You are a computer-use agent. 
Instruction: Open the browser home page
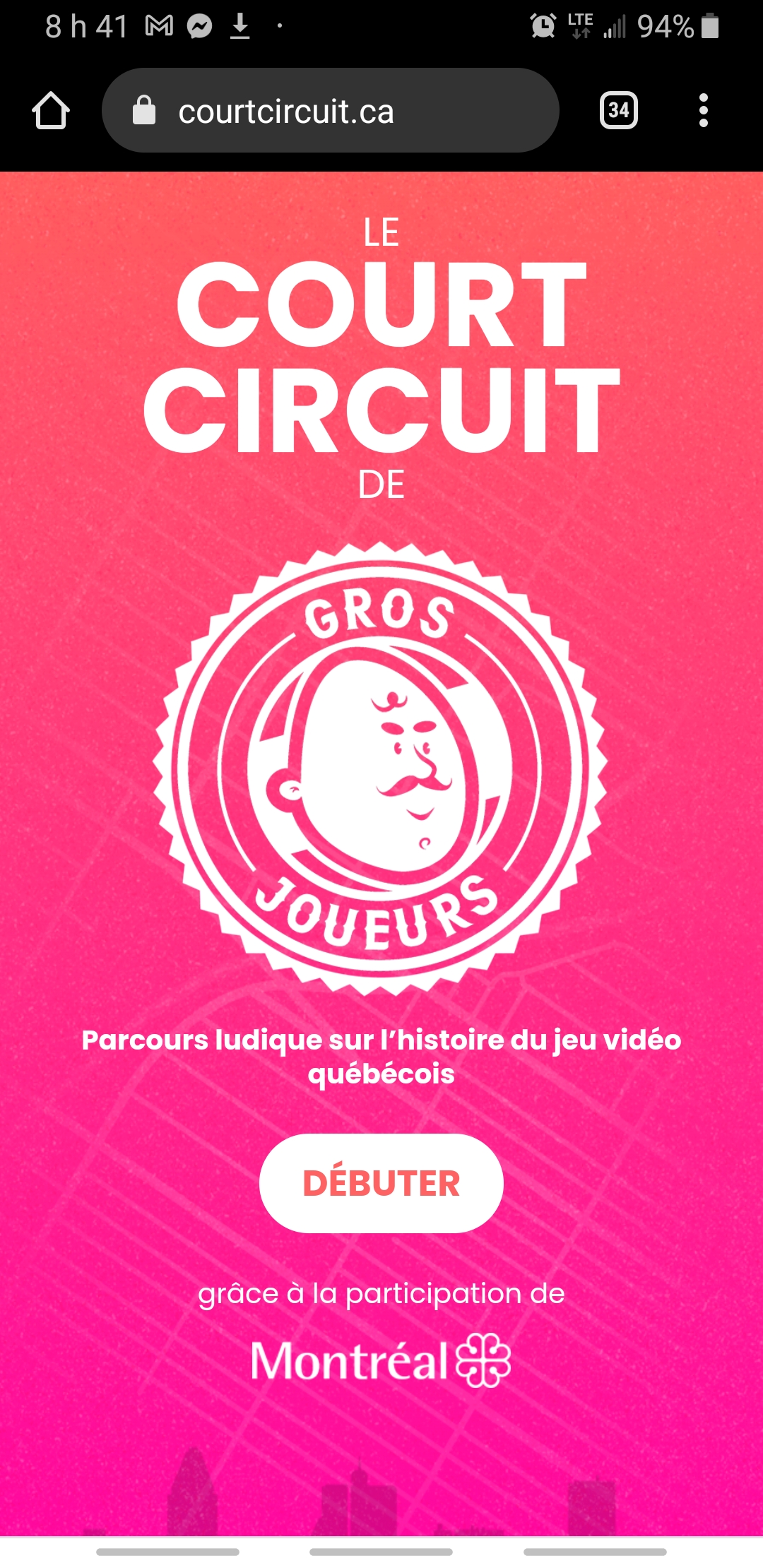pyautogui.click(x=51, y=111)
